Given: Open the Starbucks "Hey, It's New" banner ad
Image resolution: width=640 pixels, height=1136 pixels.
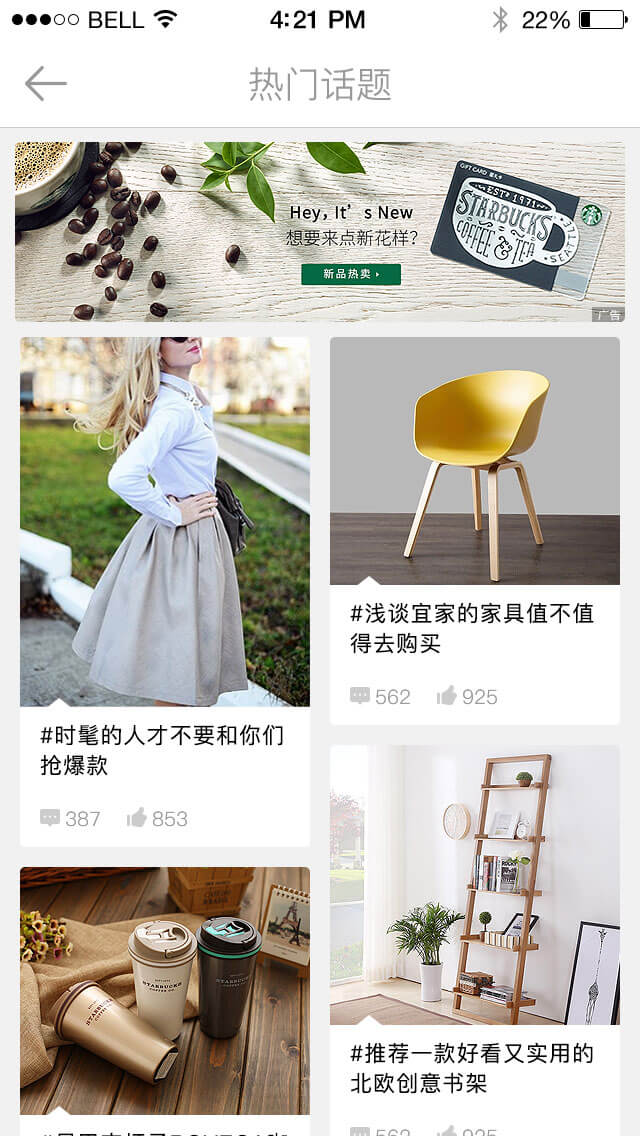Looking at the screenshot, I should pos(320,231).
